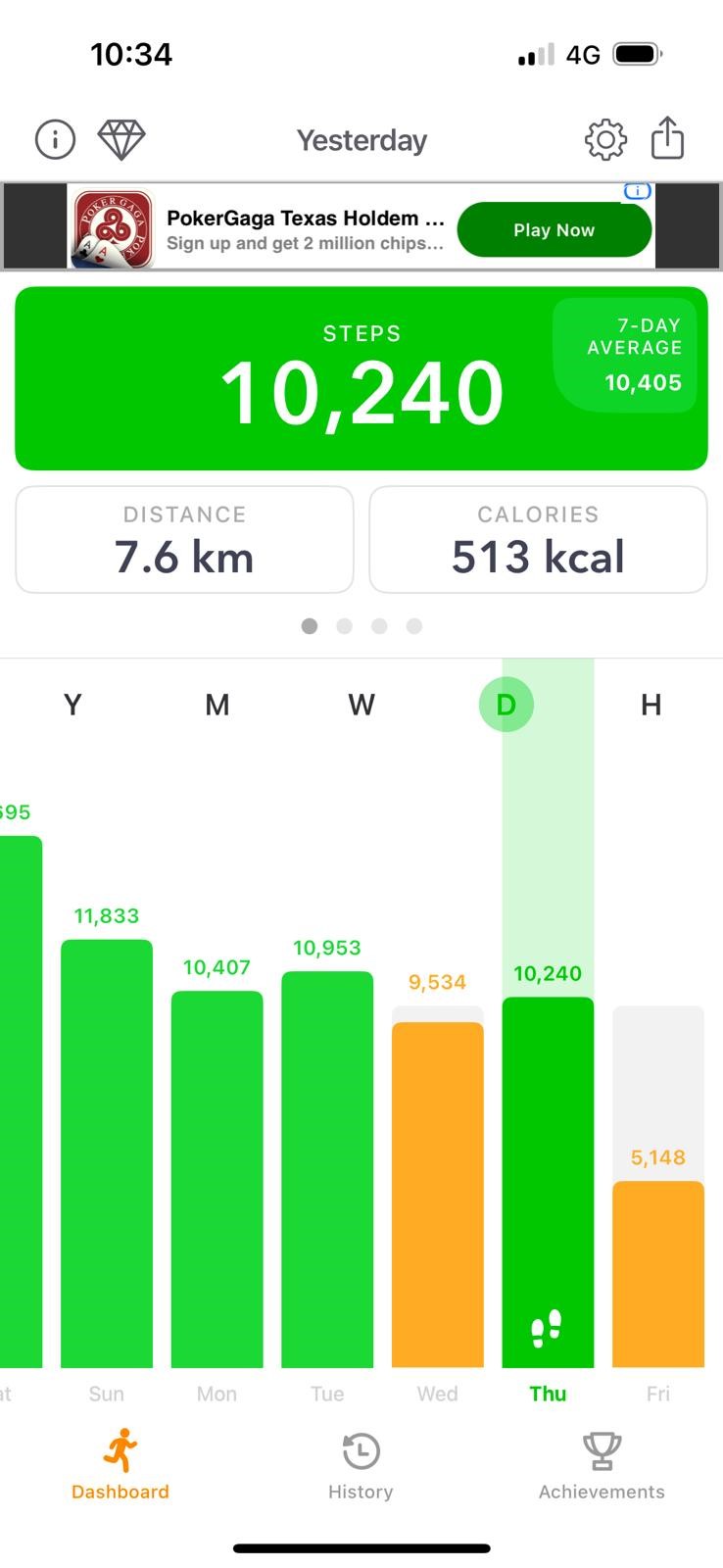723x1568 pixels.
Task: Open the Distance card
Action: [x=184, y=539]
